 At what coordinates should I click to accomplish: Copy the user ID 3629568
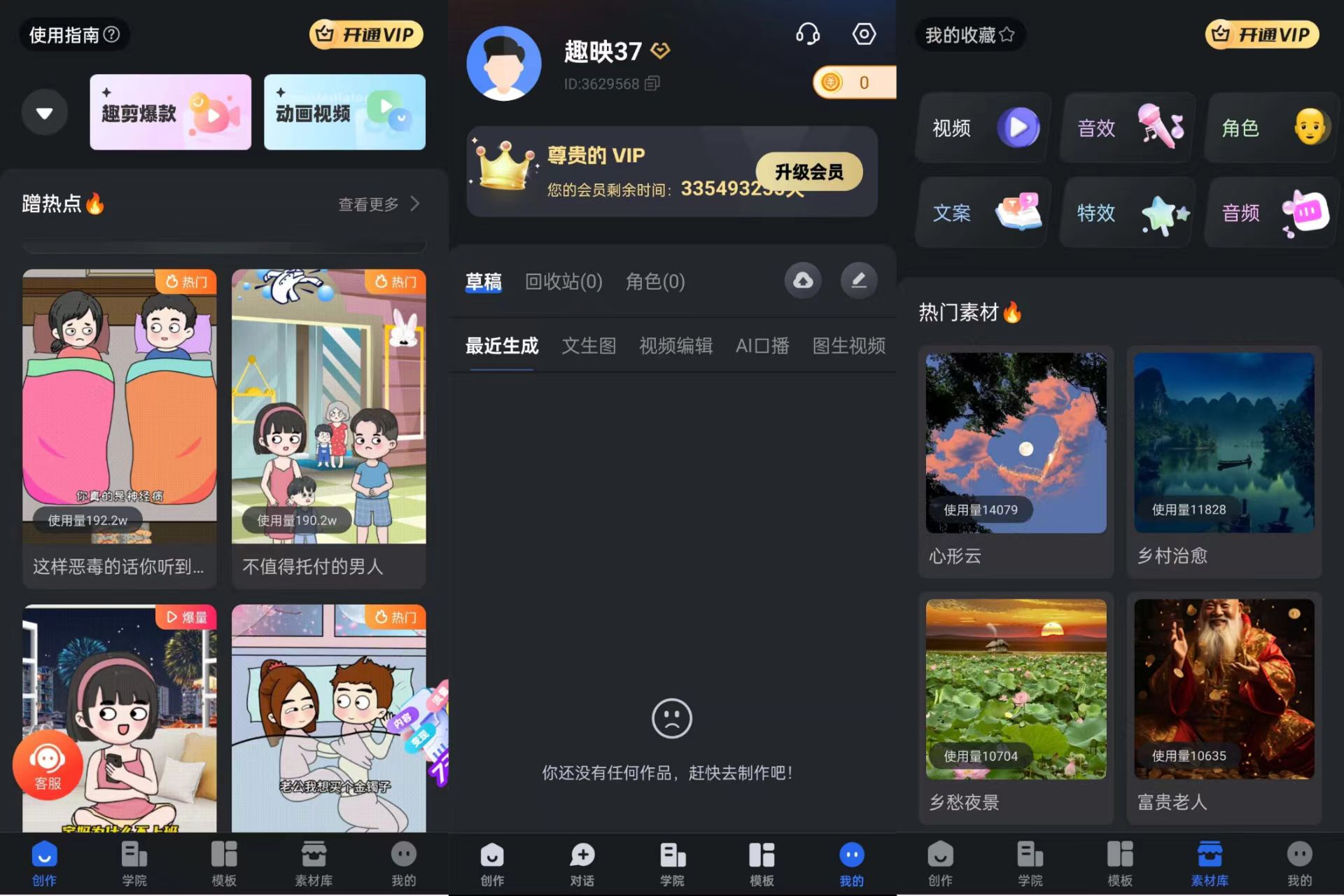tap(652, 84)
